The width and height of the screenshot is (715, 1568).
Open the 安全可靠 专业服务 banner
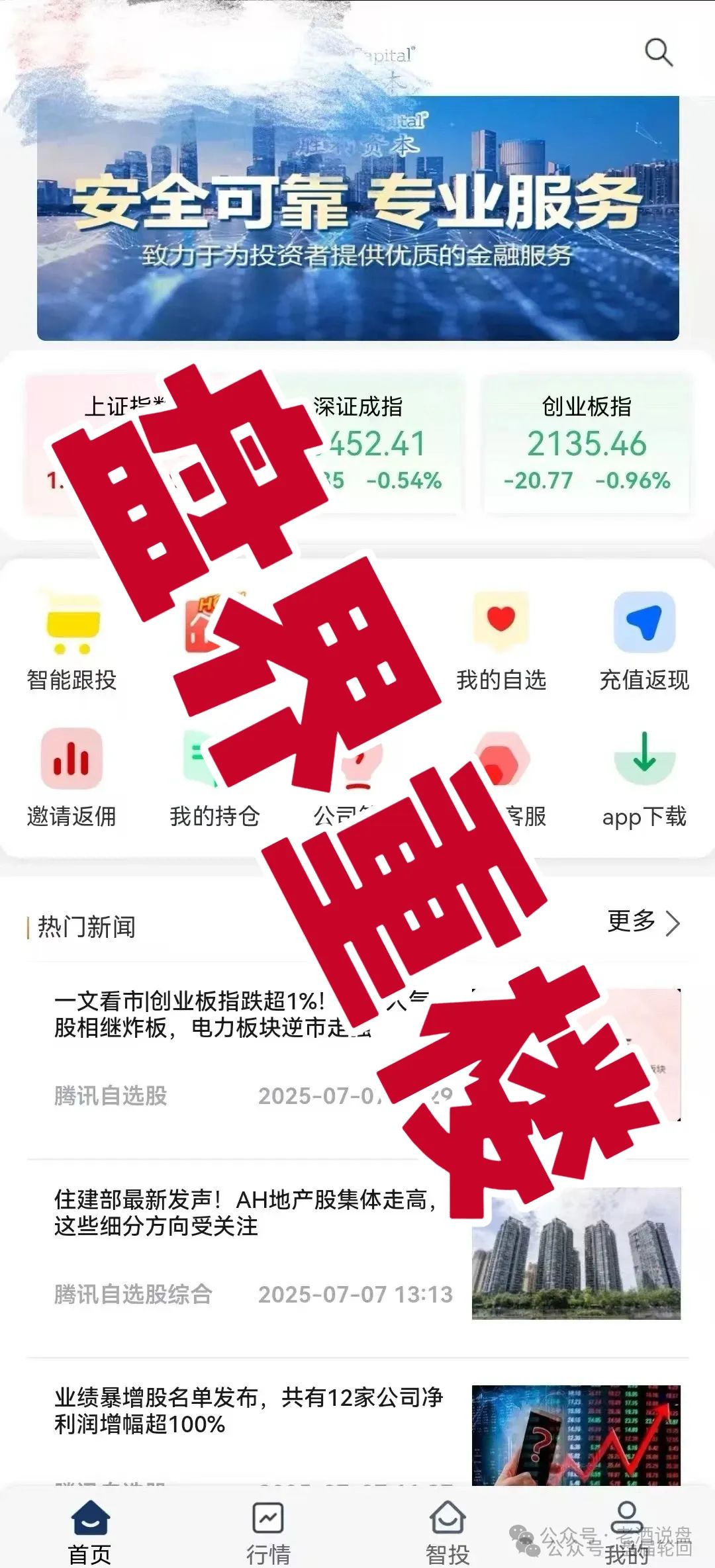(x=358, y=218)
